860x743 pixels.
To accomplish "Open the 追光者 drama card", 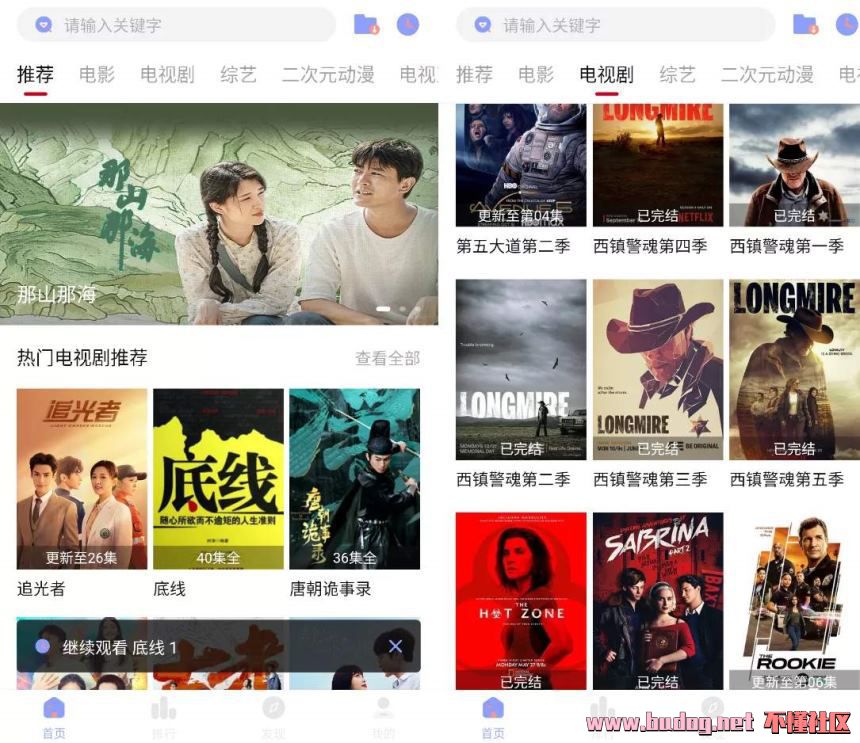I will click(x=81, y=478).
